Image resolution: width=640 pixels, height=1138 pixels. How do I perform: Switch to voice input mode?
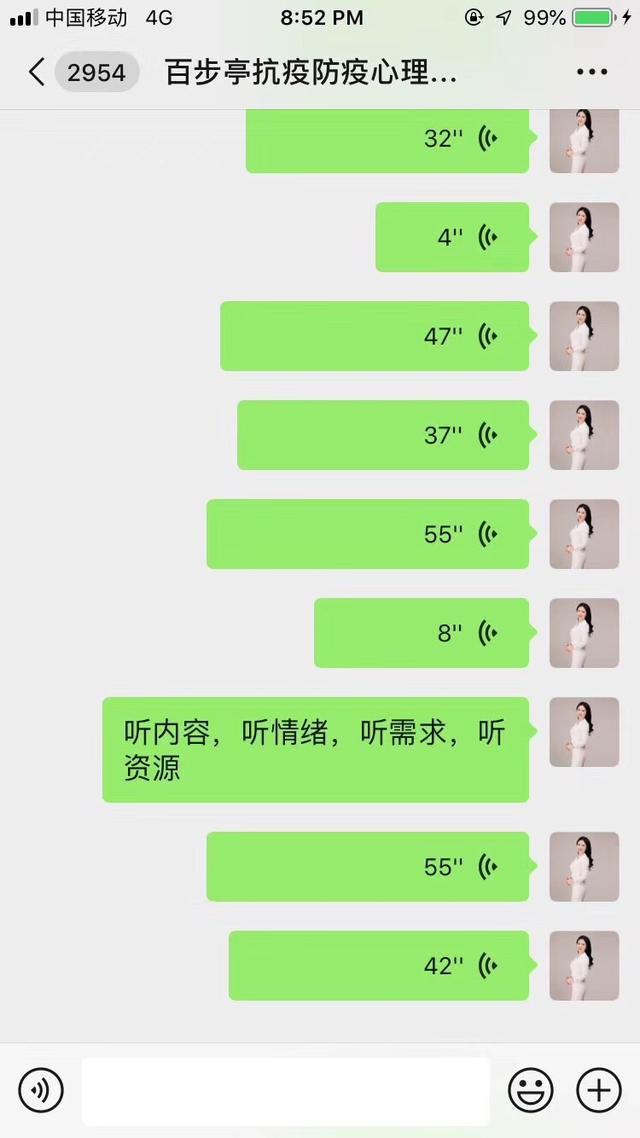tap(41, 1090)
